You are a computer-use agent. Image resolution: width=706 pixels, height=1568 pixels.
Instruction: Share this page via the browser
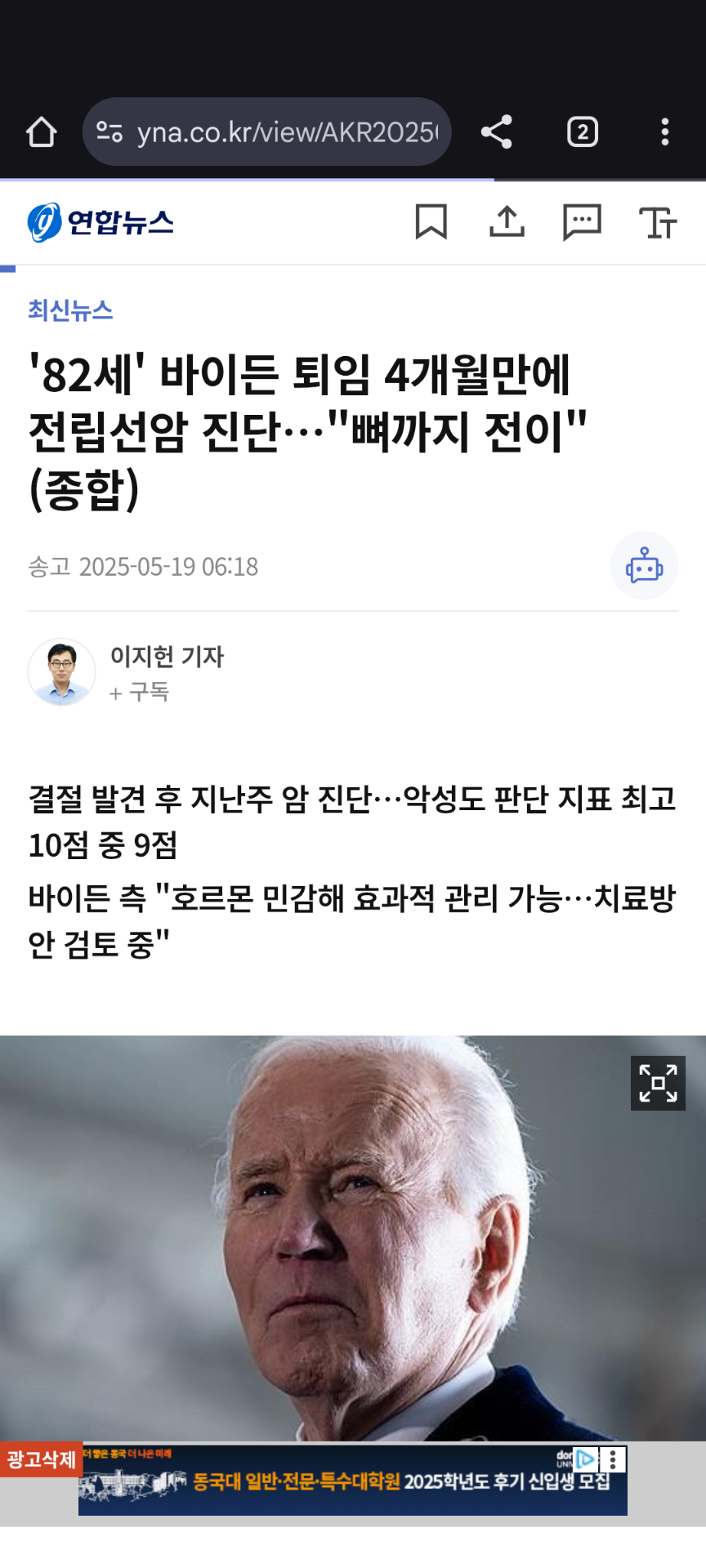tap(496, 131)
